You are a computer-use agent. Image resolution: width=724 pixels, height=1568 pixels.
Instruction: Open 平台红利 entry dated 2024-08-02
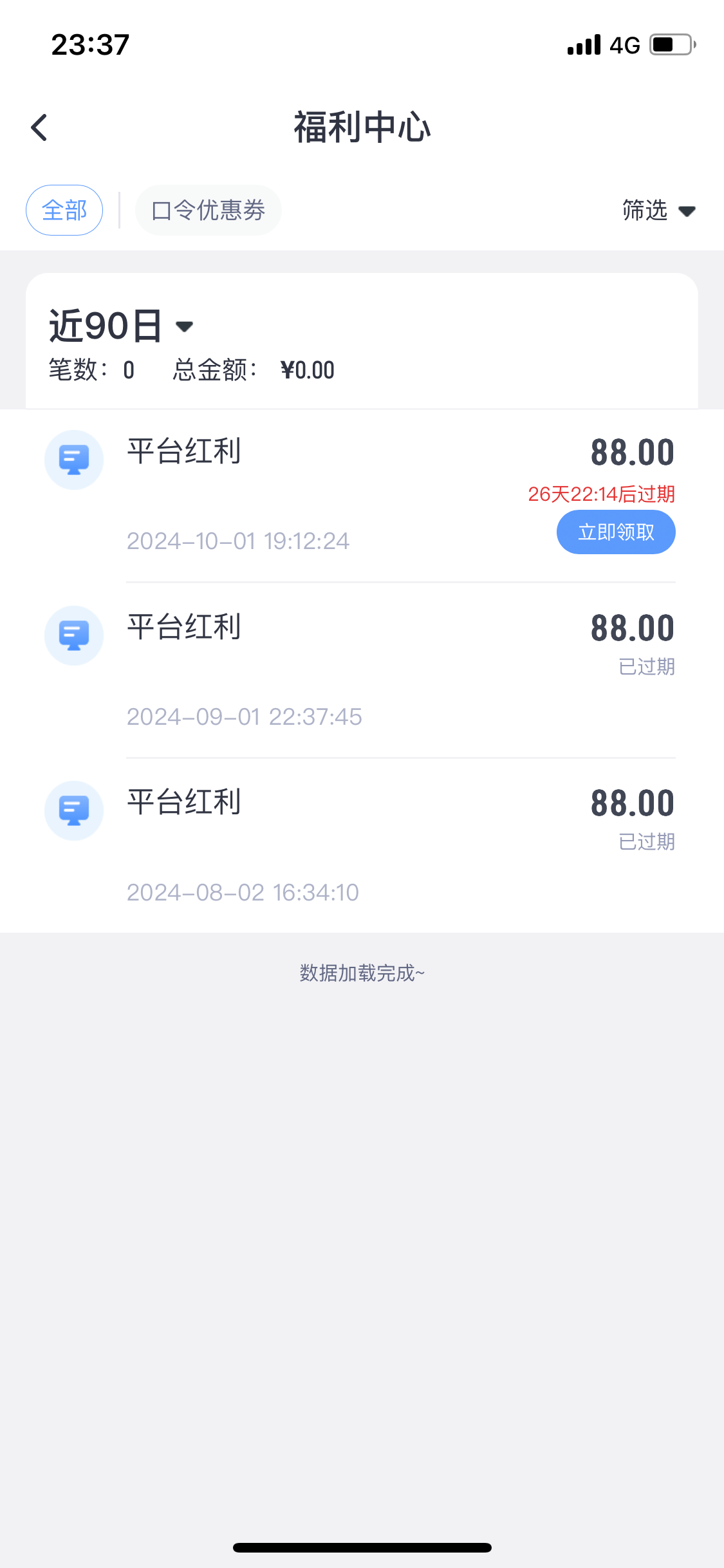(x=362, y=846)
